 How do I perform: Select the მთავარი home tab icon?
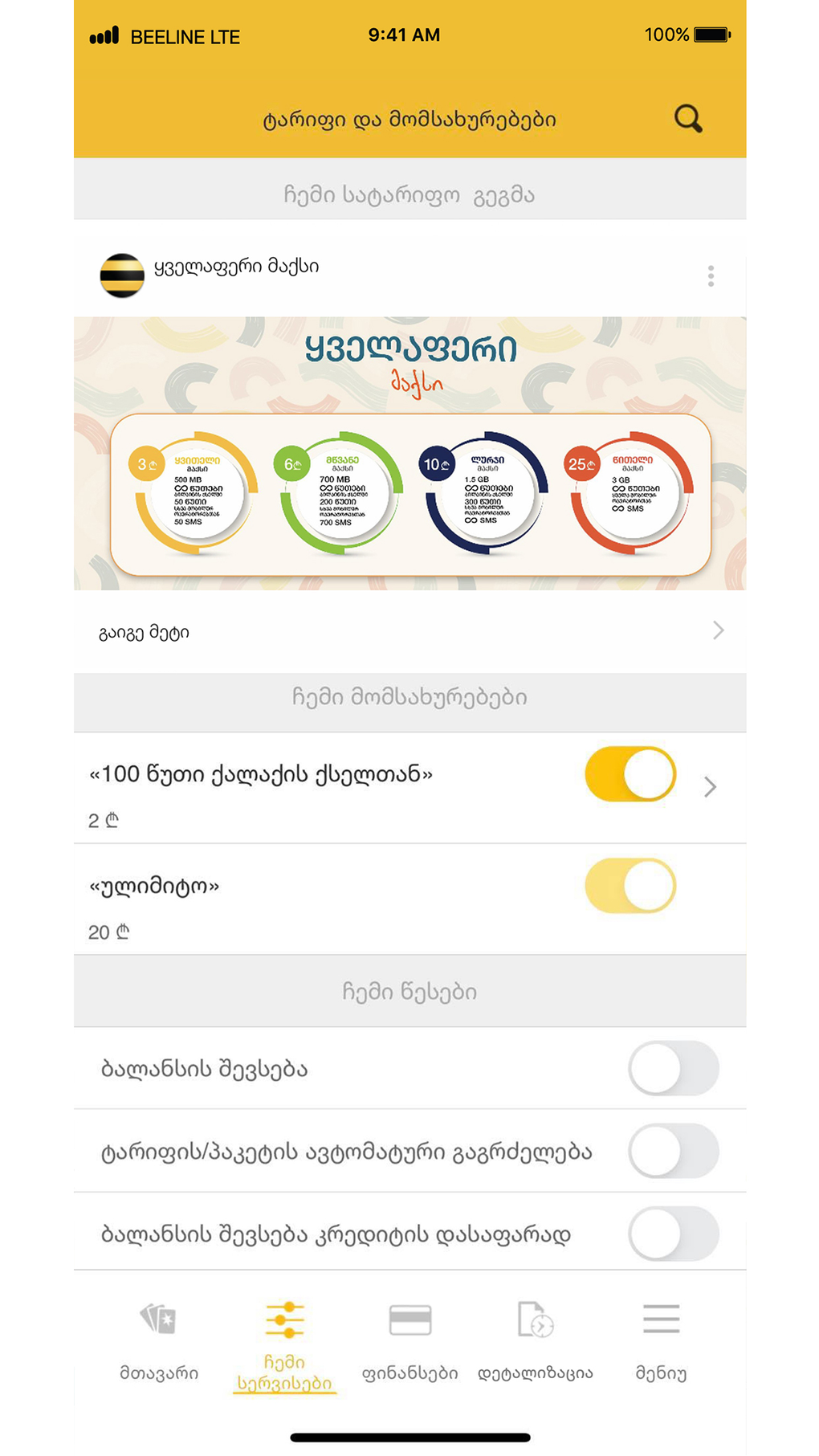point(158,1319)
